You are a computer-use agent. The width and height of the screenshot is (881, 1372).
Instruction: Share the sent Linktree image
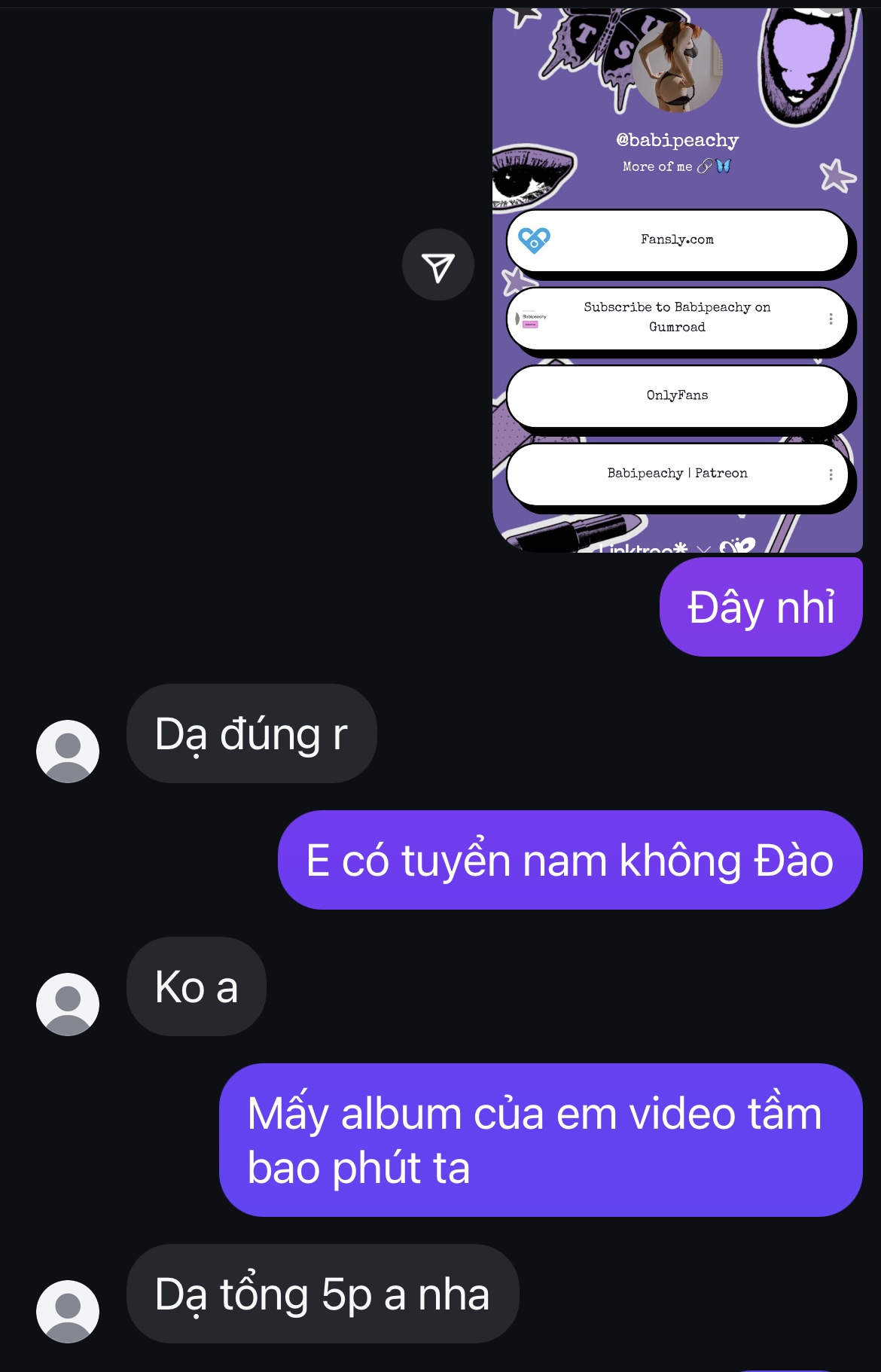(437, 265)
